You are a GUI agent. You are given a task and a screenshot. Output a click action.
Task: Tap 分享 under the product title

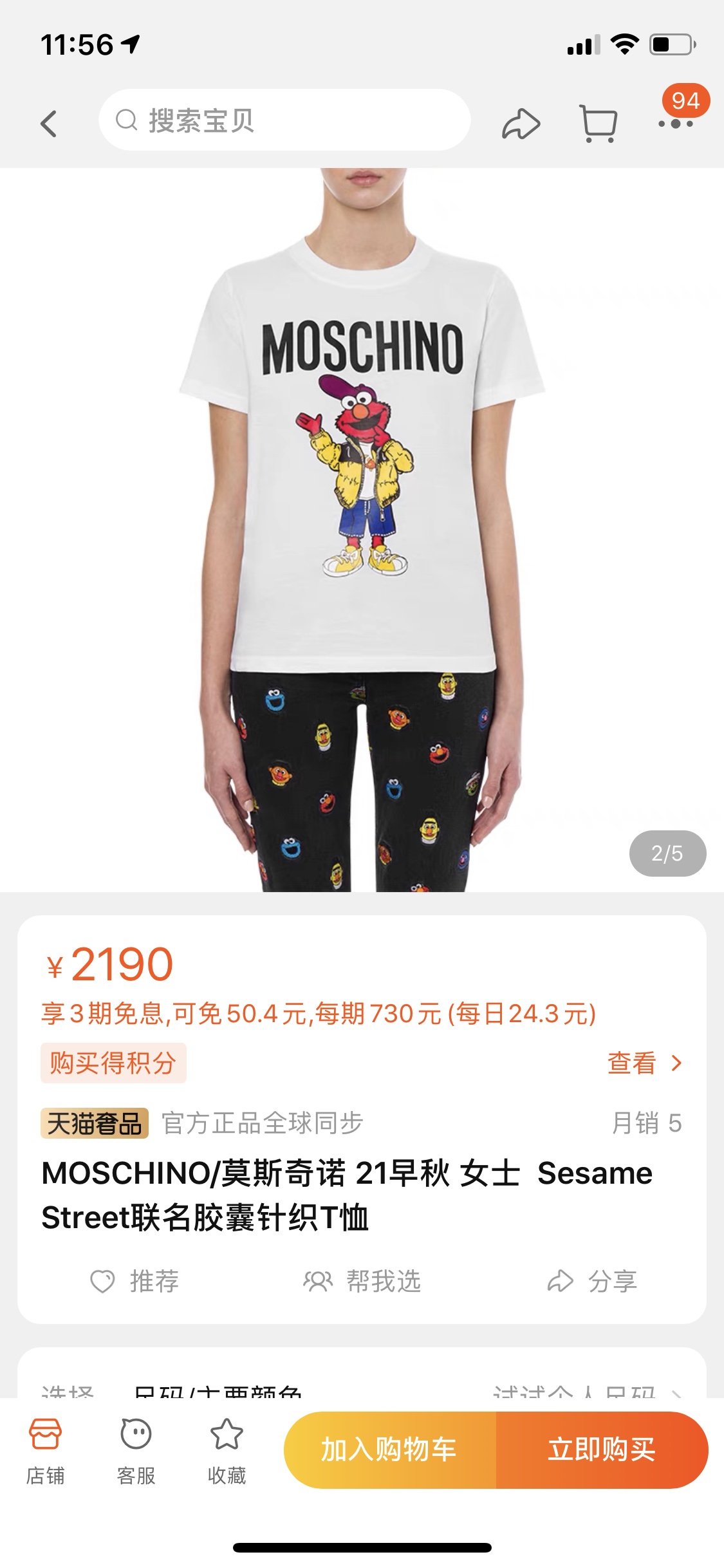592,1281
